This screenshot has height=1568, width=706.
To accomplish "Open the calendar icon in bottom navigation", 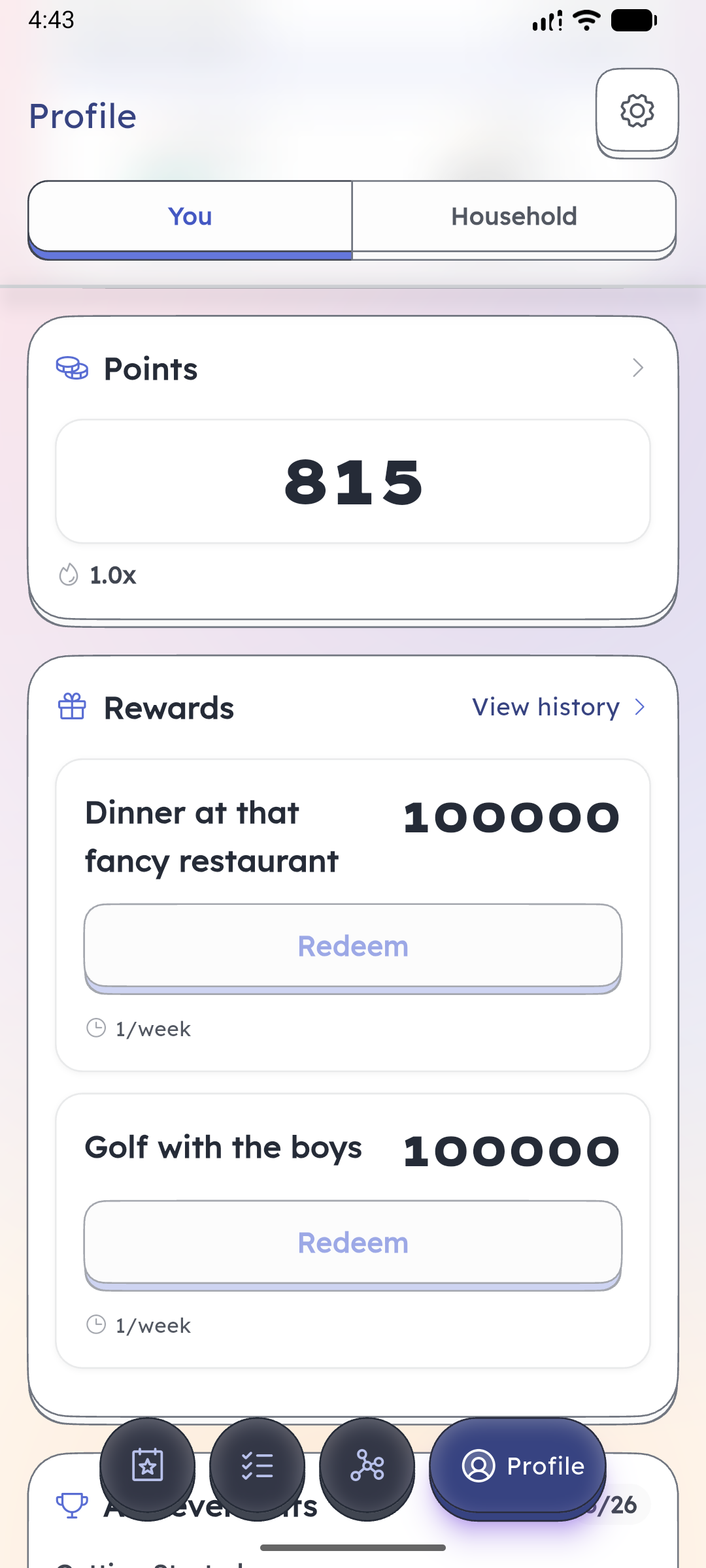I will tap(147, 1466).
